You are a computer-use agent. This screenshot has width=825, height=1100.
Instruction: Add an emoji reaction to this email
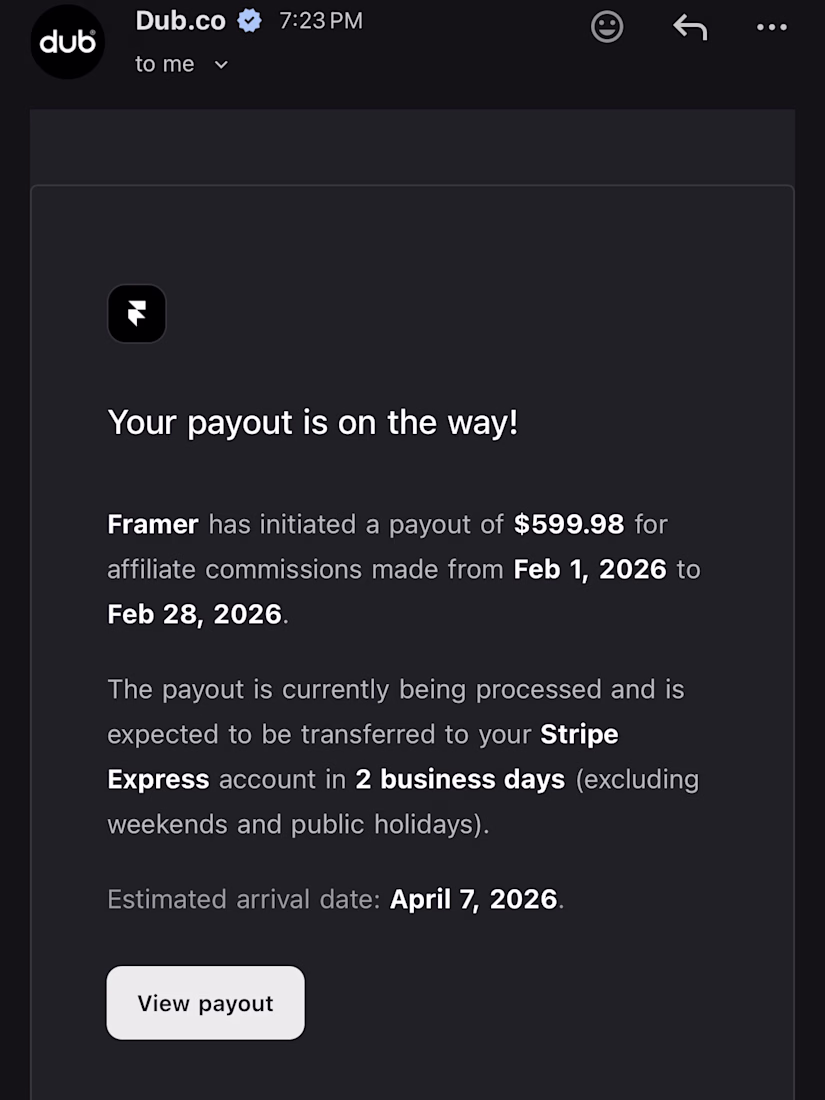[x=607, y=27]
